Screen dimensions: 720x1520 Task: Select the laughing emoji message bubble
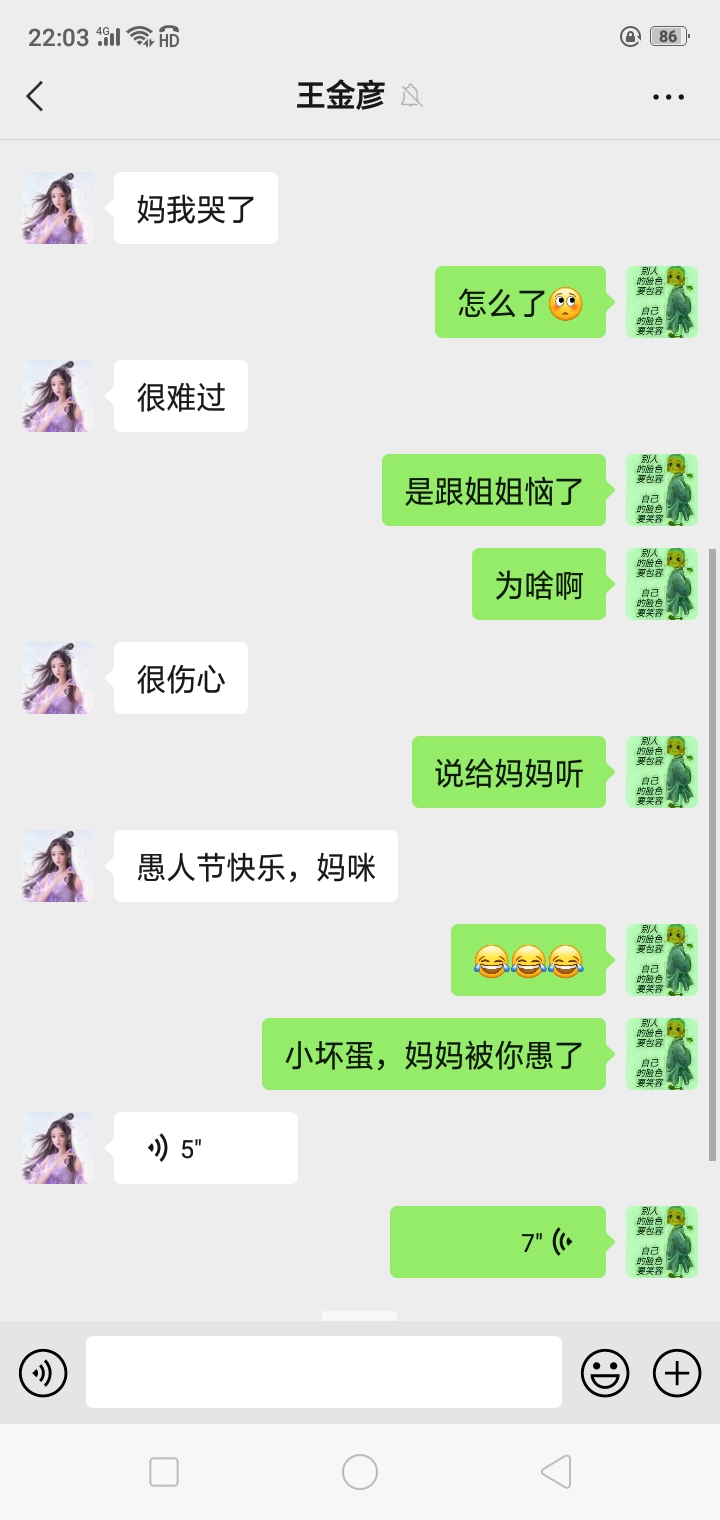[x=528, y=960]
